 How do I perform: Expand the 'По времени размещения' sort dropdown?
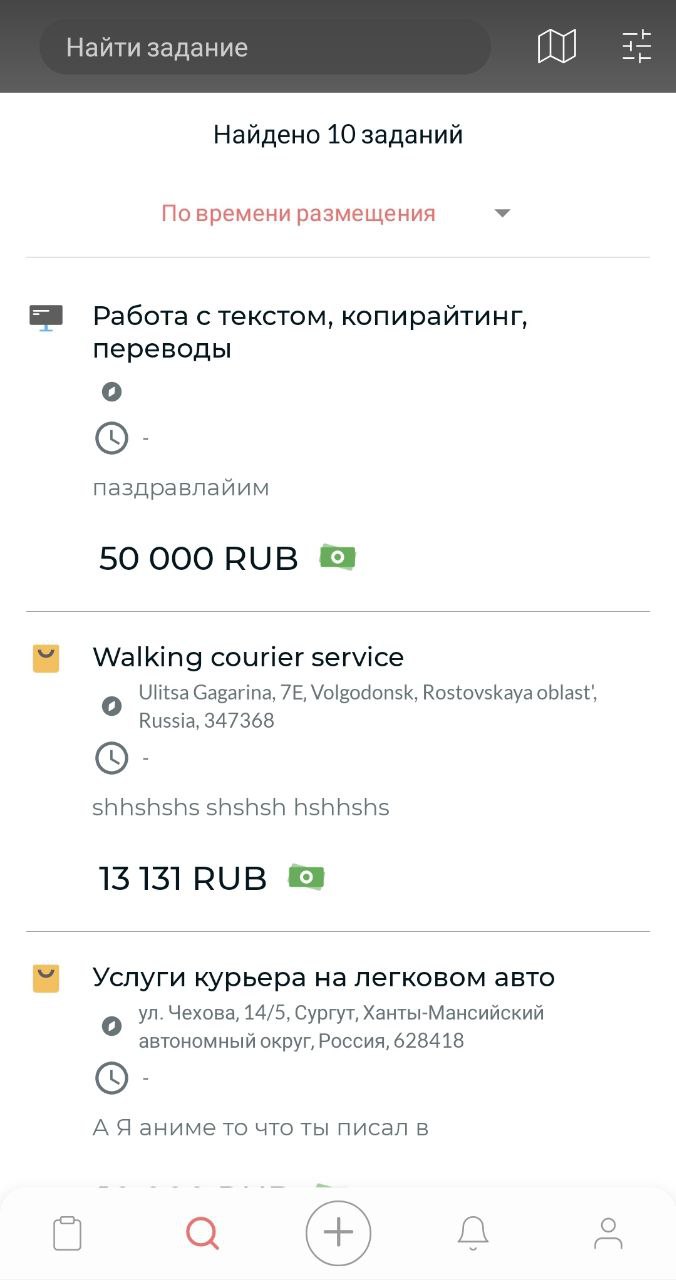336,213
